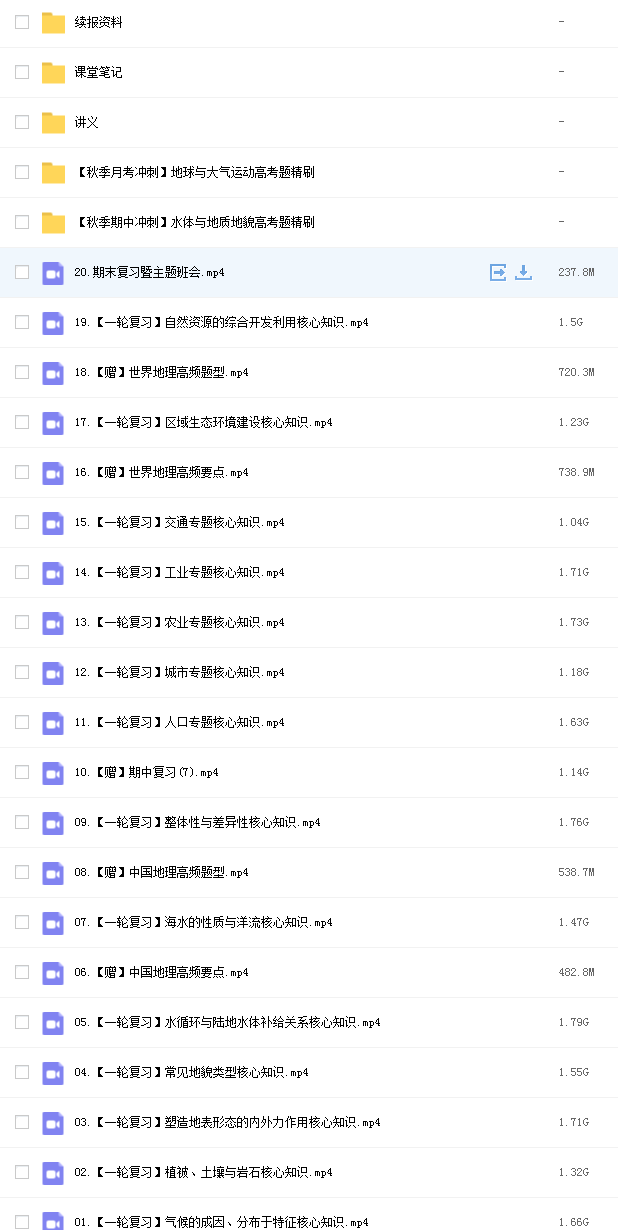
Task: Open the 课堂笔记 folder
Action: [99, 72]
